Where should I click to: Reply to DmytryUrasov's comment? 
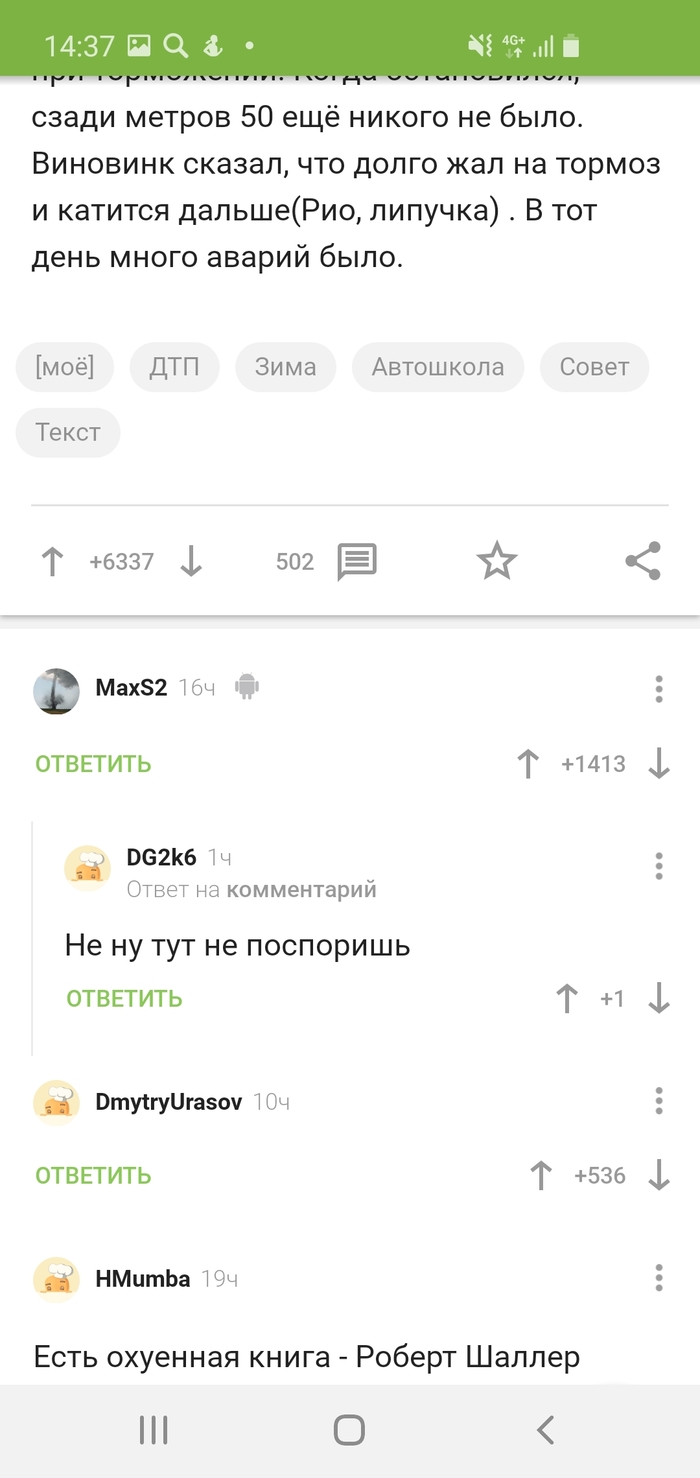[93, 1175]
